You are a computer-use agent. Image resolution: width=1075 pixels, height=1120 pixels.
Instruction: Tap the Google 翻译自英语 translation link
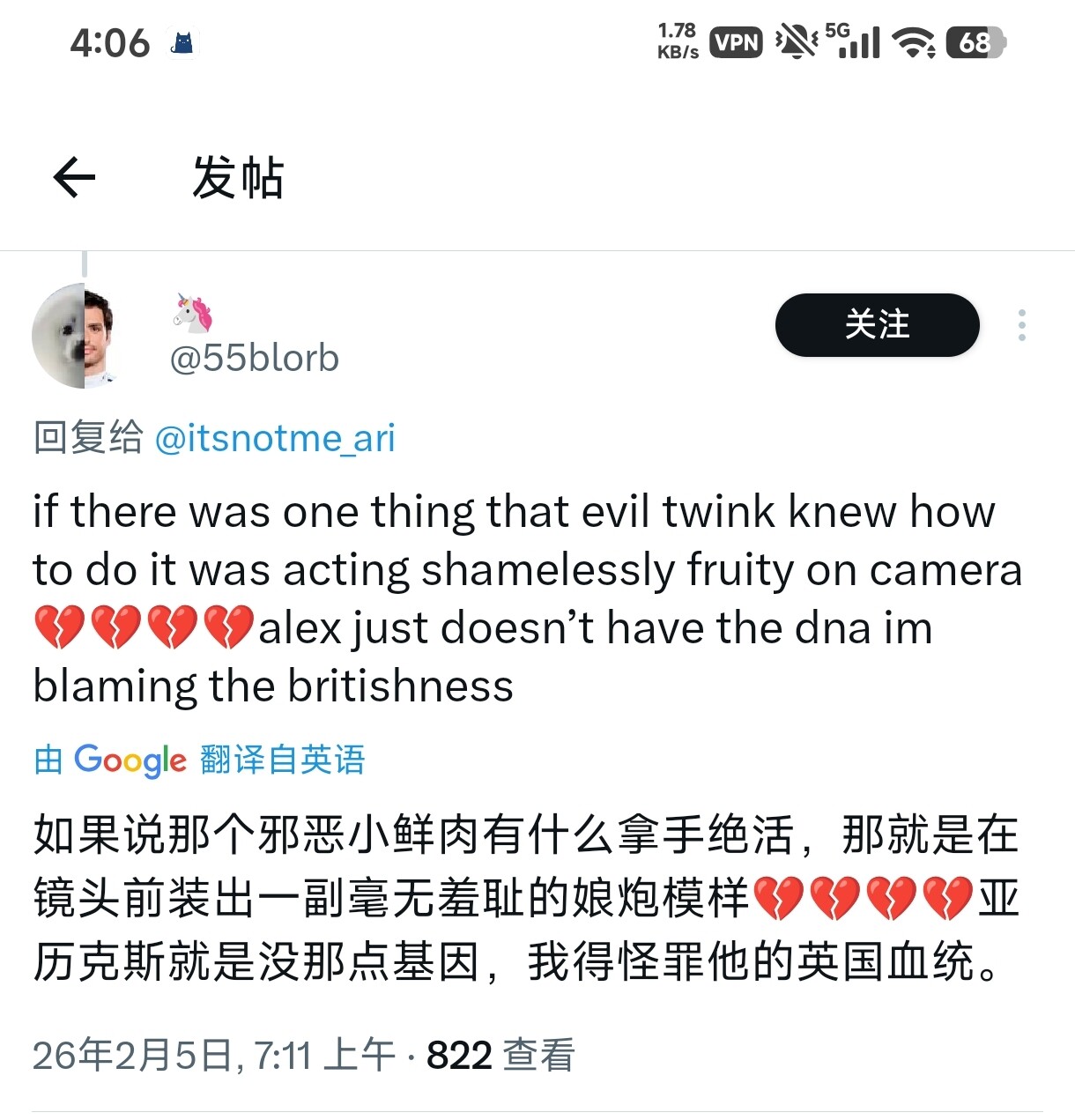(199, 760)
